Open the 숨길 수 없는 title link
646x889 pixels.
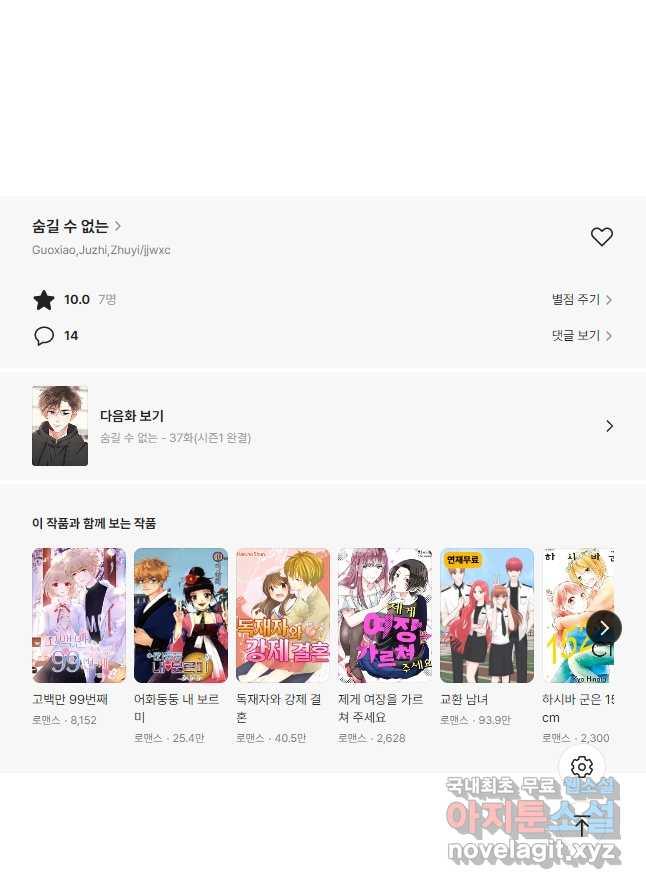76,226
